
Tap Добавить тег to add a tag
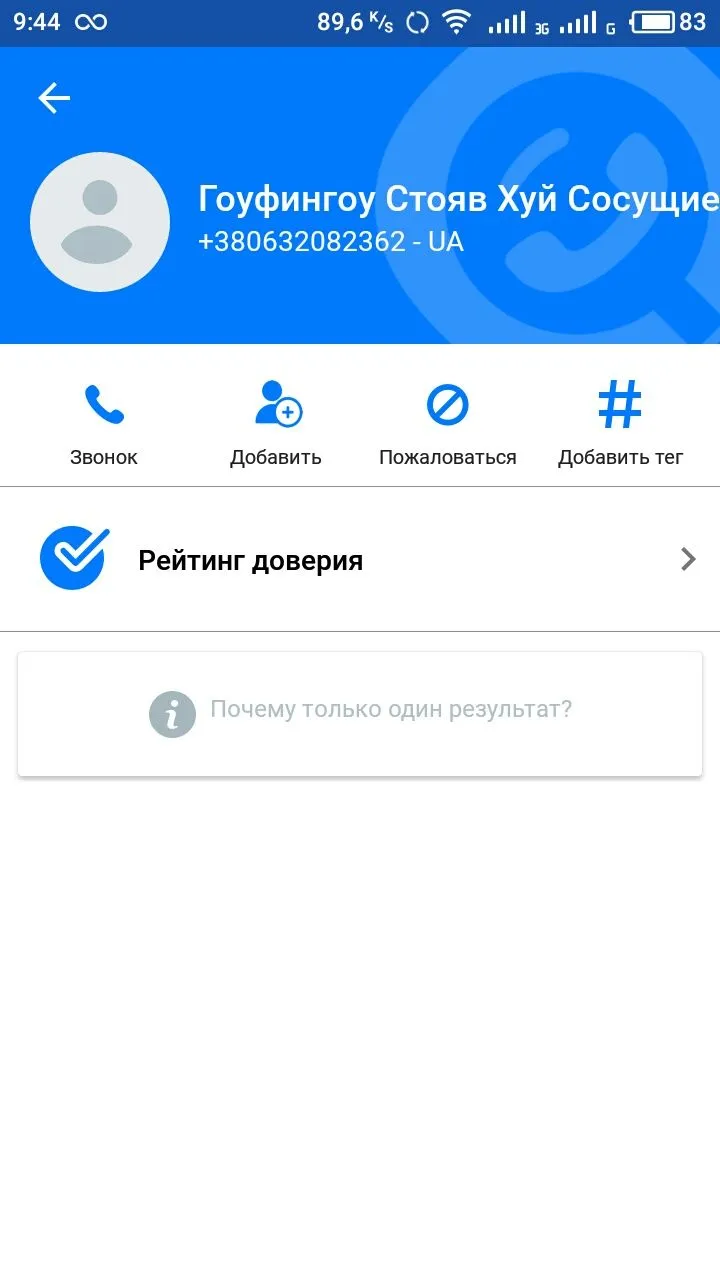point(620,423)
